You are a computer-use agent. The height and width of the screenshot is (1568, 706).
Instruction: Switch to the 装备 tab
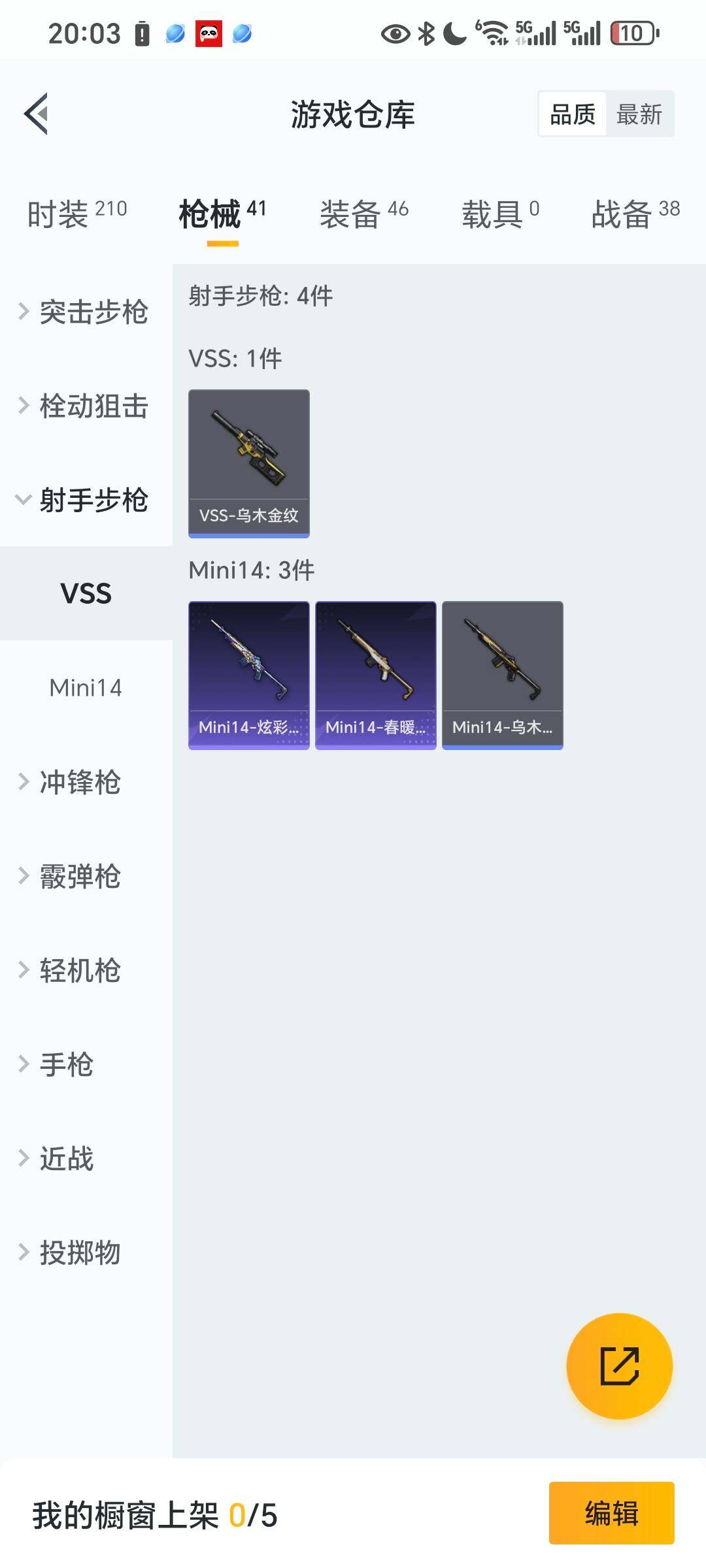tap(363, 214)
